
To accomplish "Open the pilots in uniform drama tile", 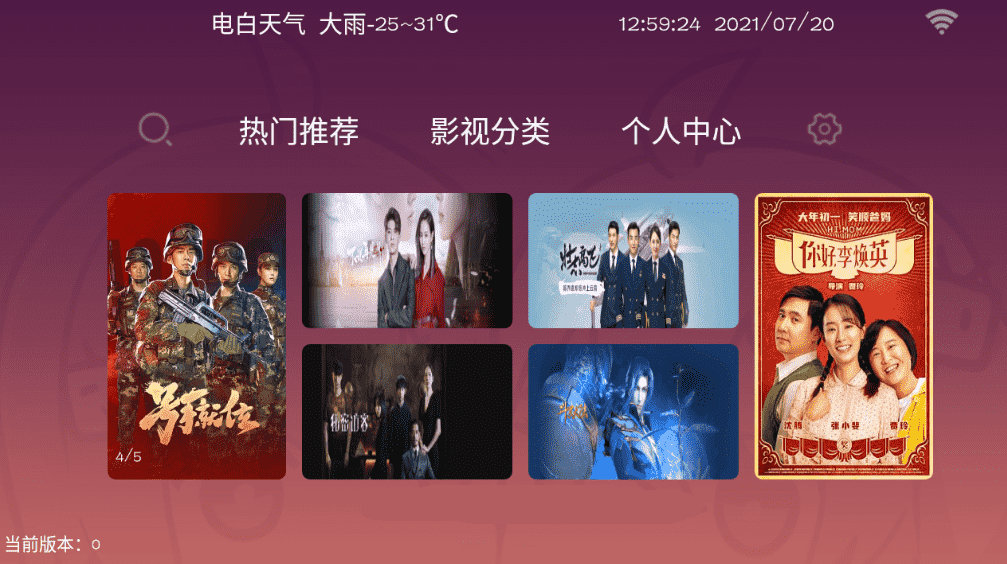I will coord(633,260).
